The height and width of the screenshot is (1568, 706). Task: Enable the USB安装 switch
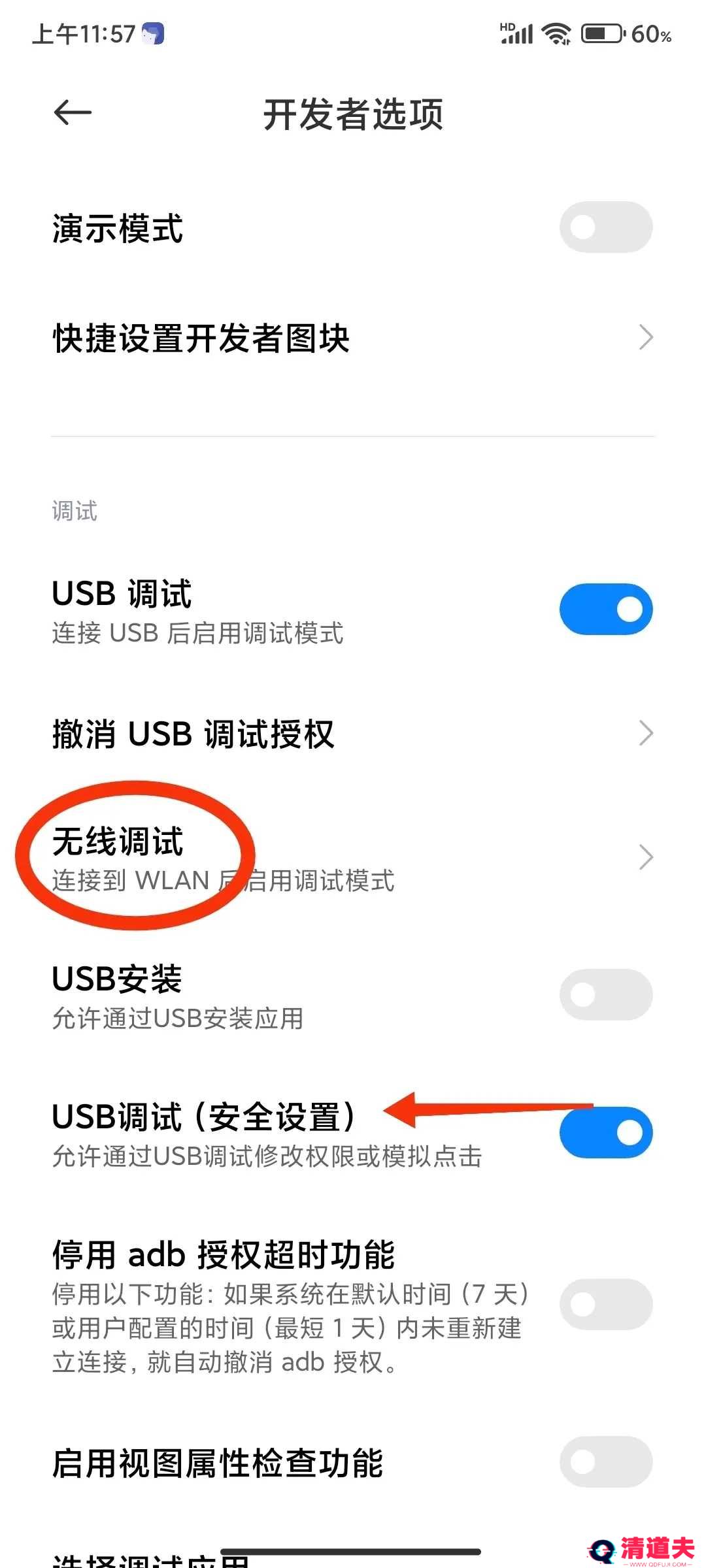605,994
